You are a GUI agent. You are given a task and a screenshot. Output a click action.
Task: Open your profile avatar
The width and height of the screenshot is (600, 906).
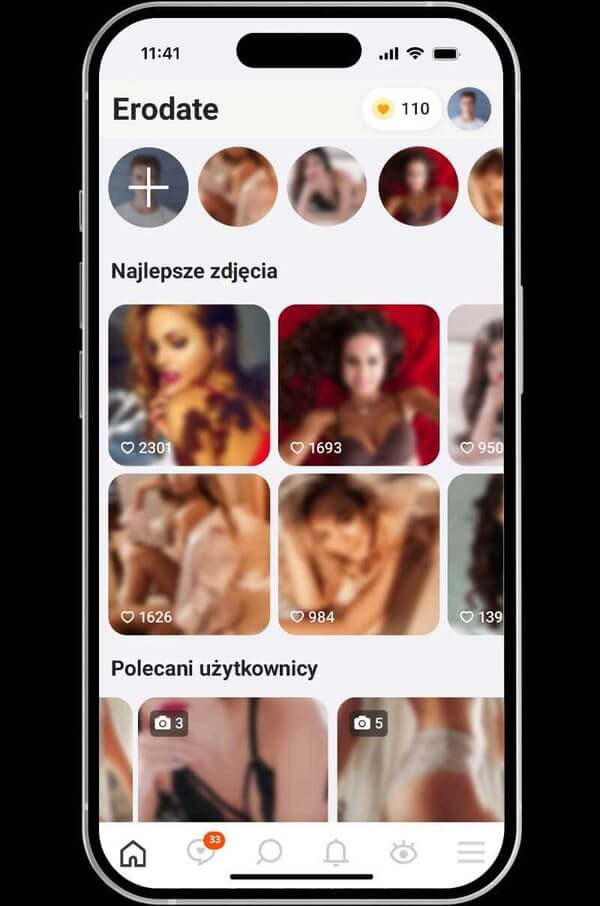pos(469,109)
